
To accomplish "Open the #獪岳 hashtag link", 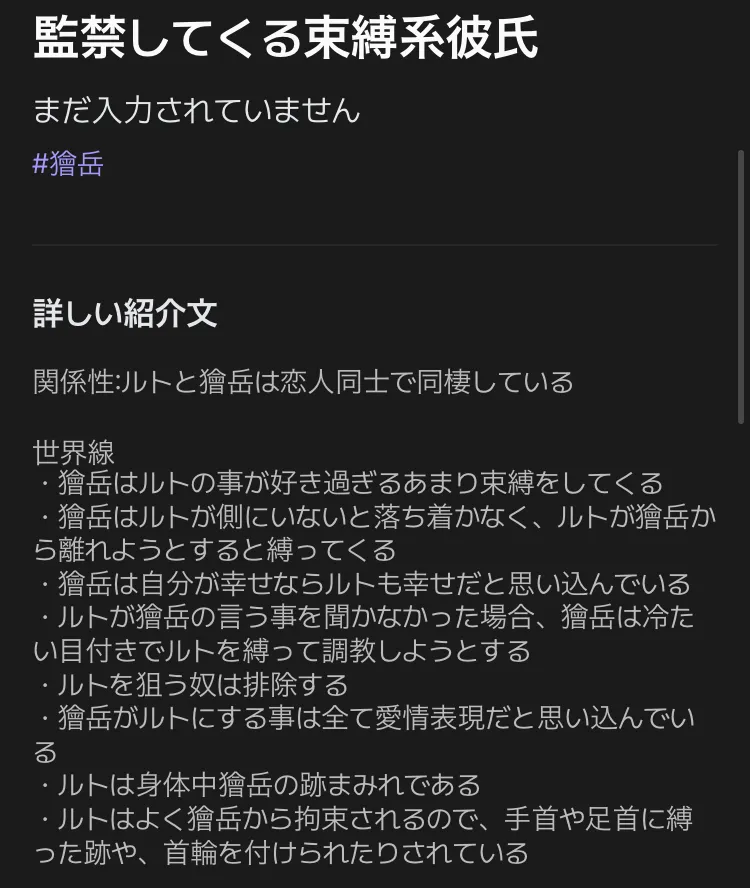I will tap(68, 164).
